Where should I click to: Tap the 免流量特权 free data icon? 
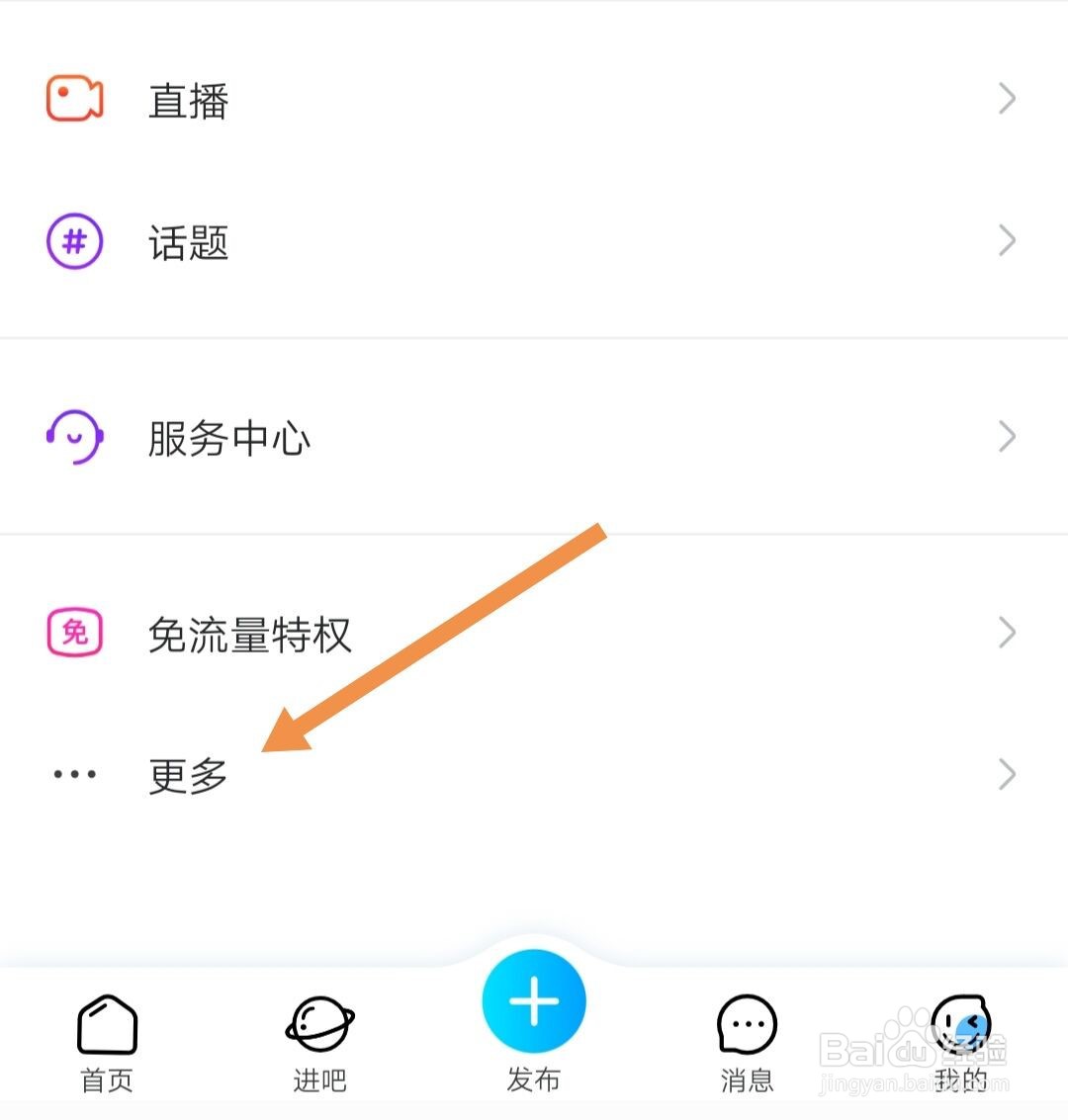tap(73, 632)
